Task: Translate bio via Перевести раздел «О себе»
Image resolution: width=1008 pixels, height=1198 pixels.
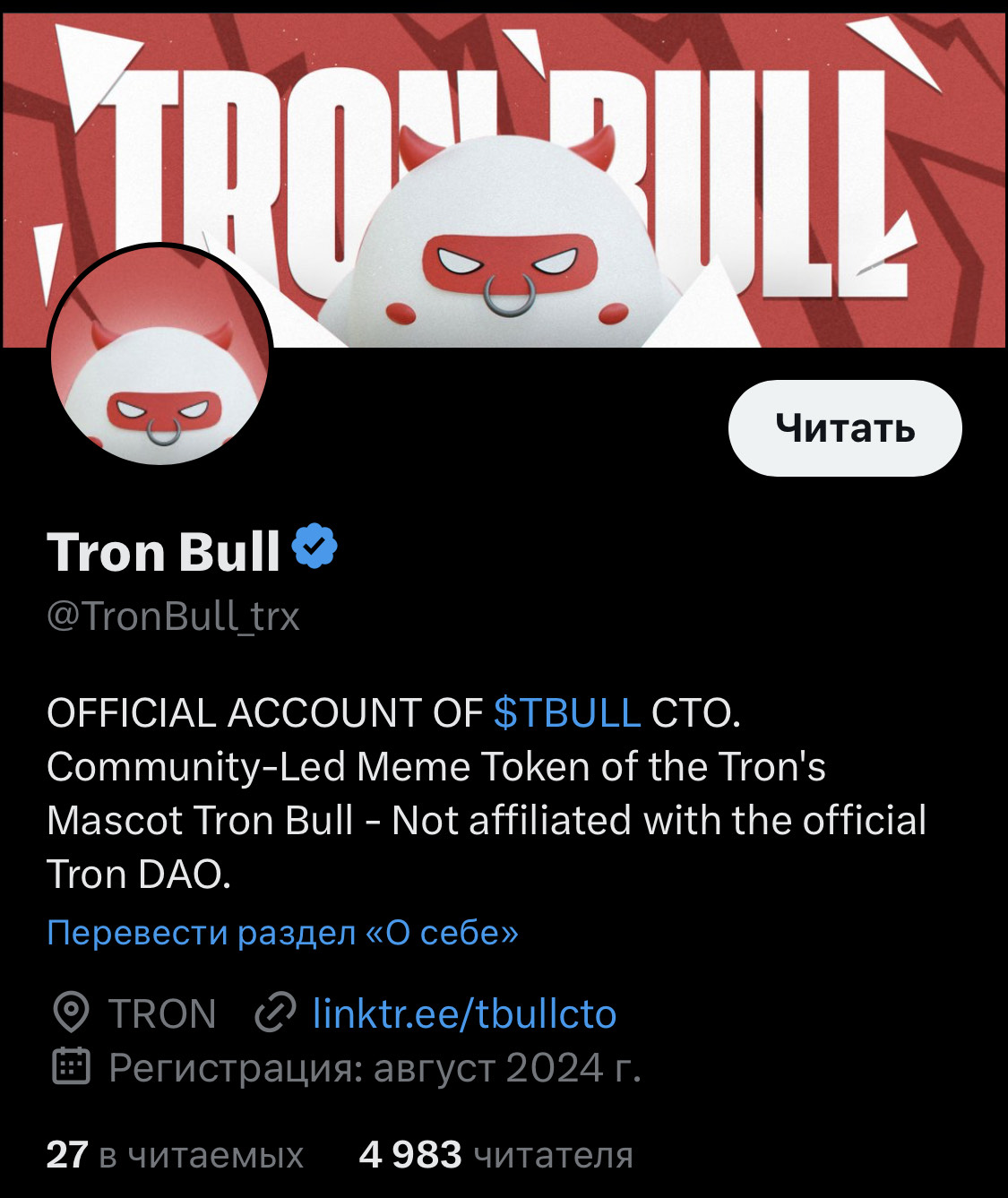Action: tap(282, 933)
